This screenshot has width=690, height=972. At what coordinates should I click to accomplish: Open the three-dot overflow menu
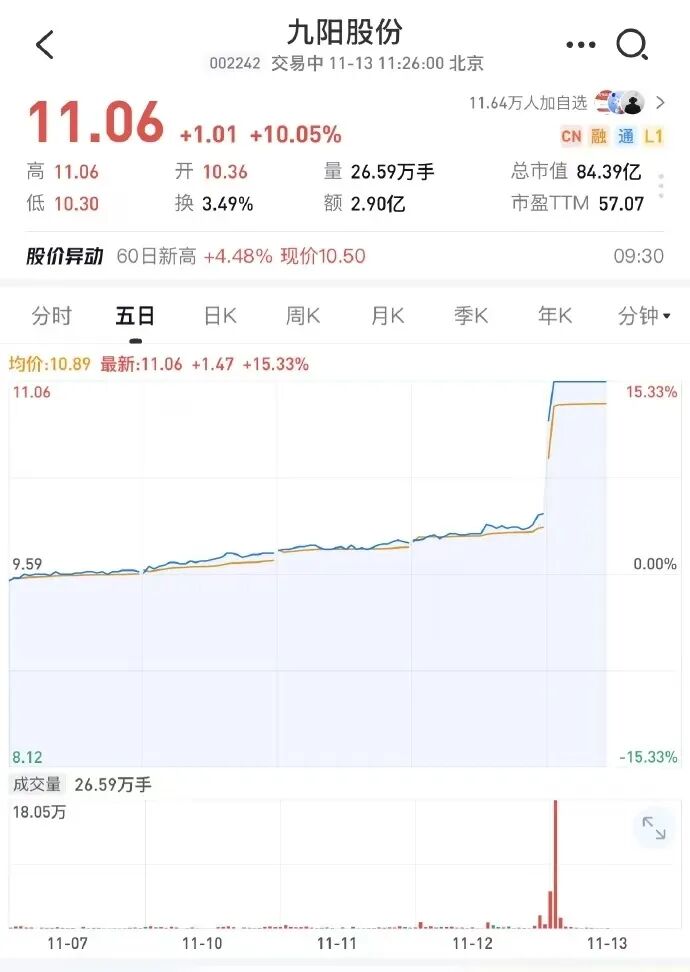(581, 45)
